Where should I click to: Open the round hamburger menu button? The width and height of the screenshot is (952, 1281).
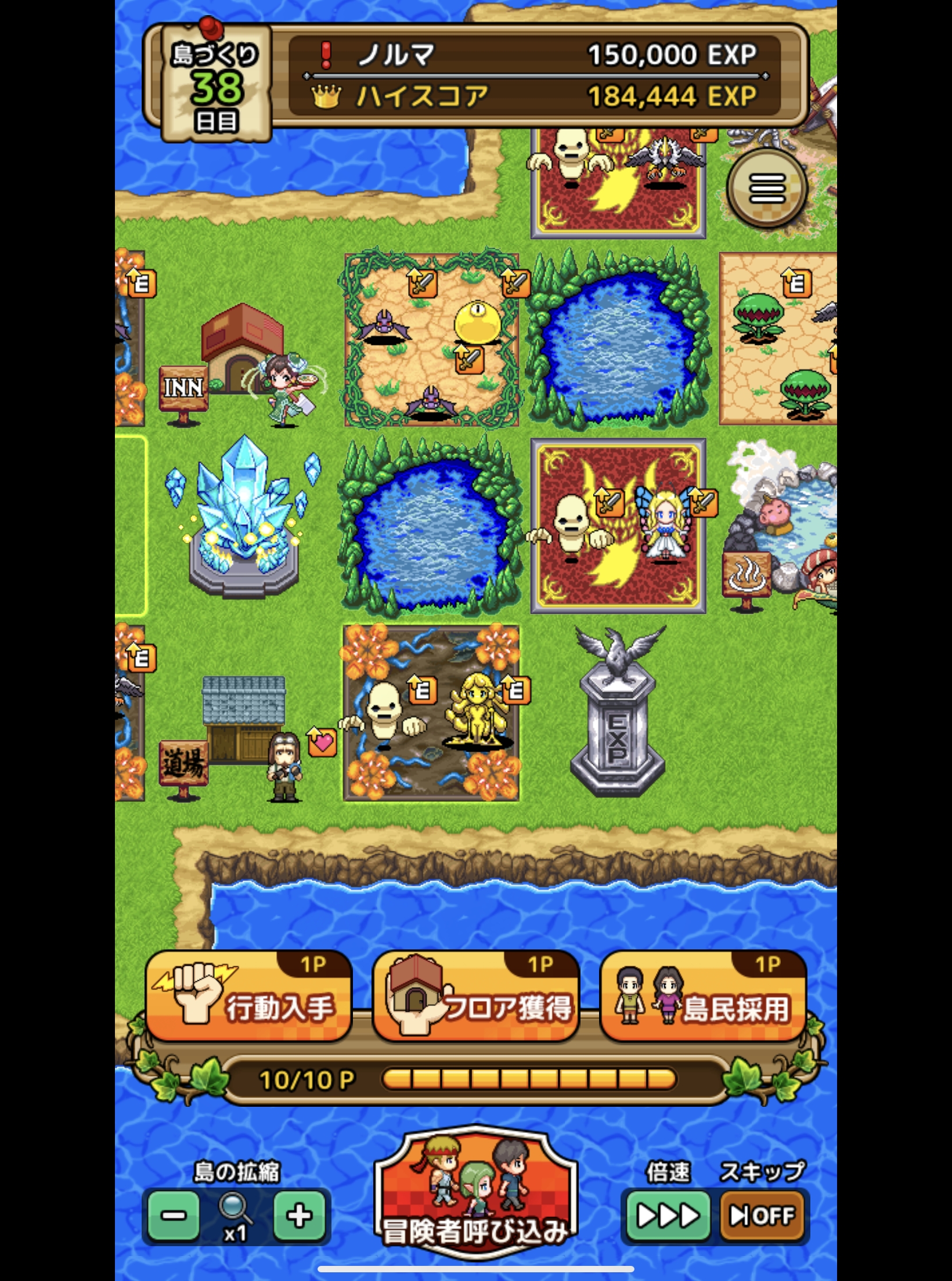[x=767, y=188]
